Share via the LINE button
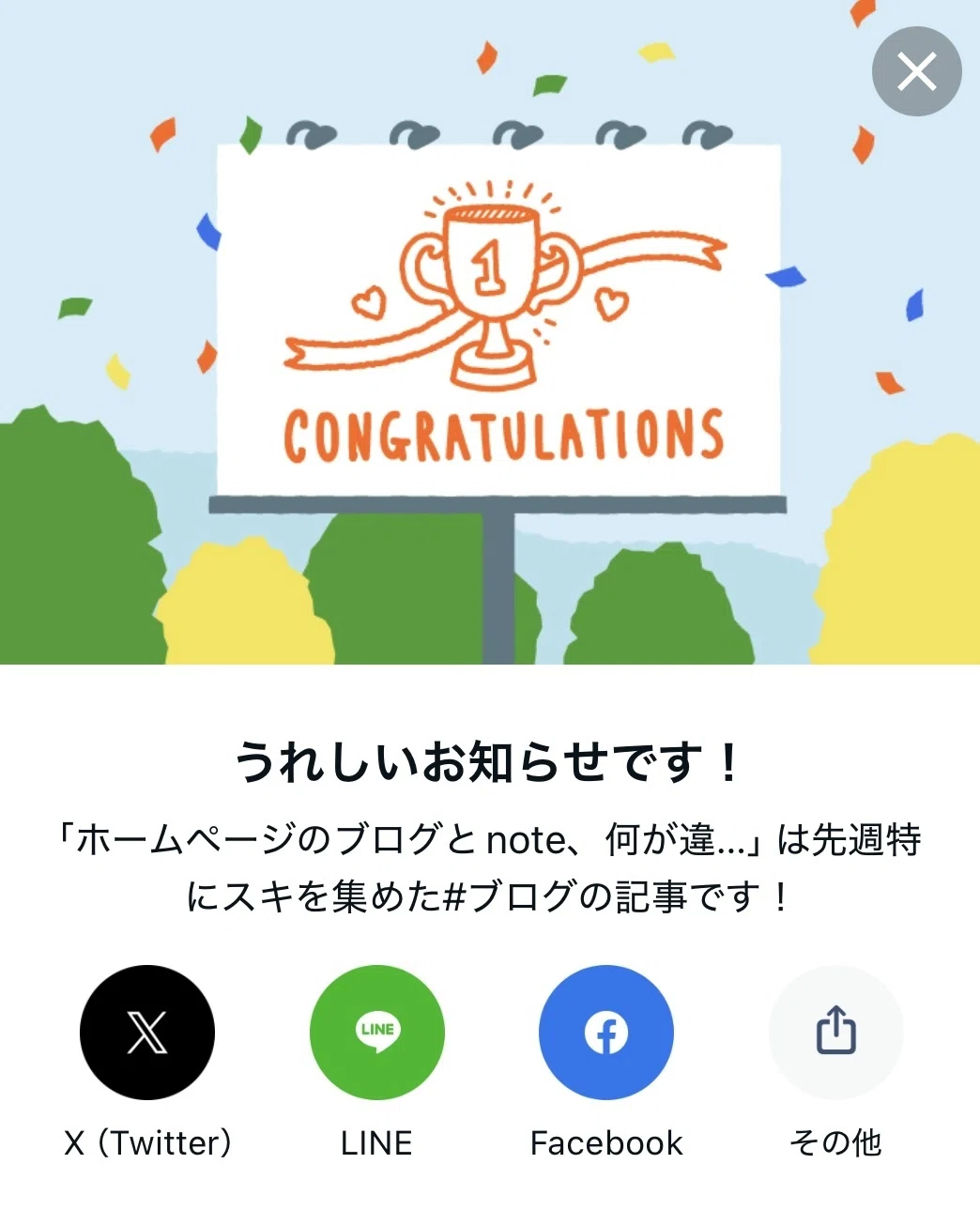The height and width of the screenshot is (1225, 980). pos(376,1032)
